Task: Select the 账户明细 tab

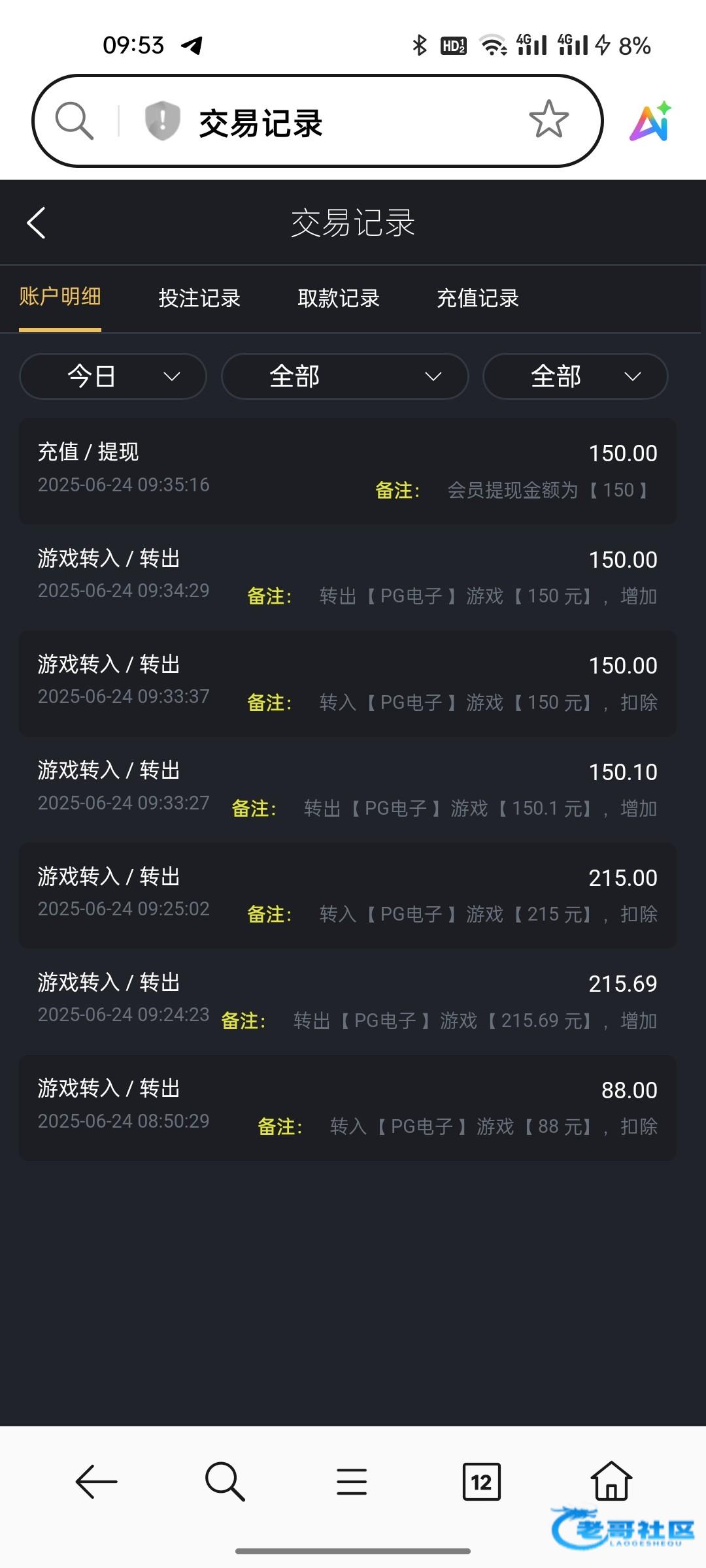Action: (x=60, y=297)
